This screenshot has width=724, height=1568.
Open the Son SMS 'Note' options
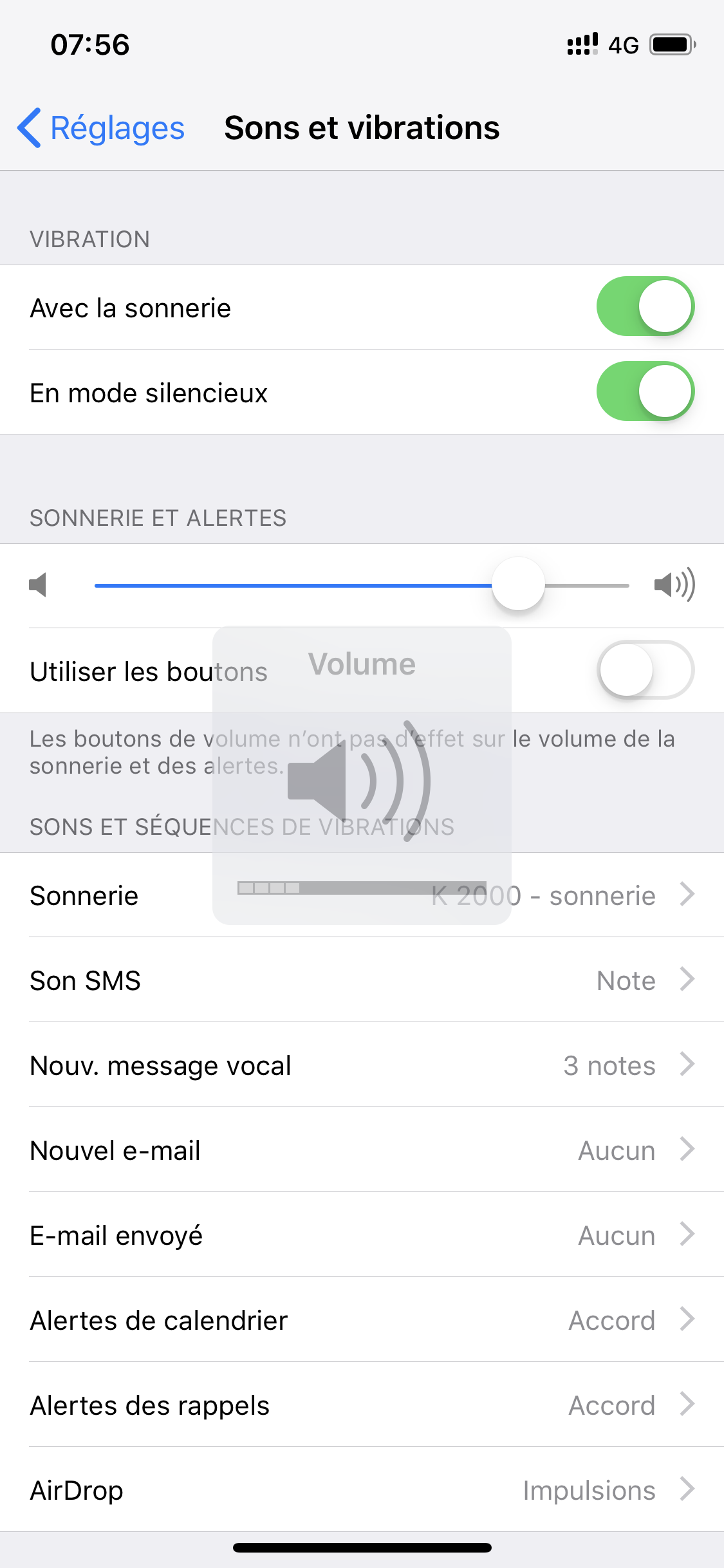[362, 980]
